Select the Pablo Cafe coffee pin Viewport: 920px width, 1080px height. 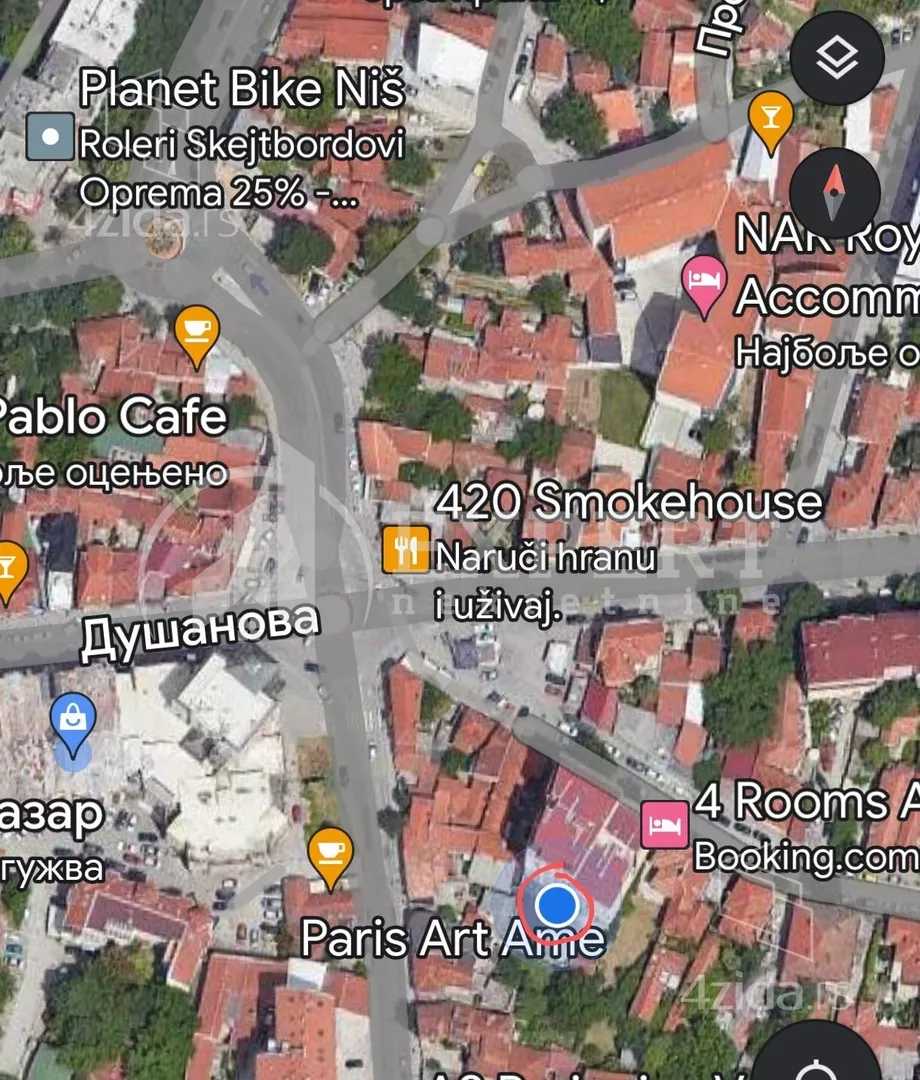pyautogui.click(x=196, y=333)
